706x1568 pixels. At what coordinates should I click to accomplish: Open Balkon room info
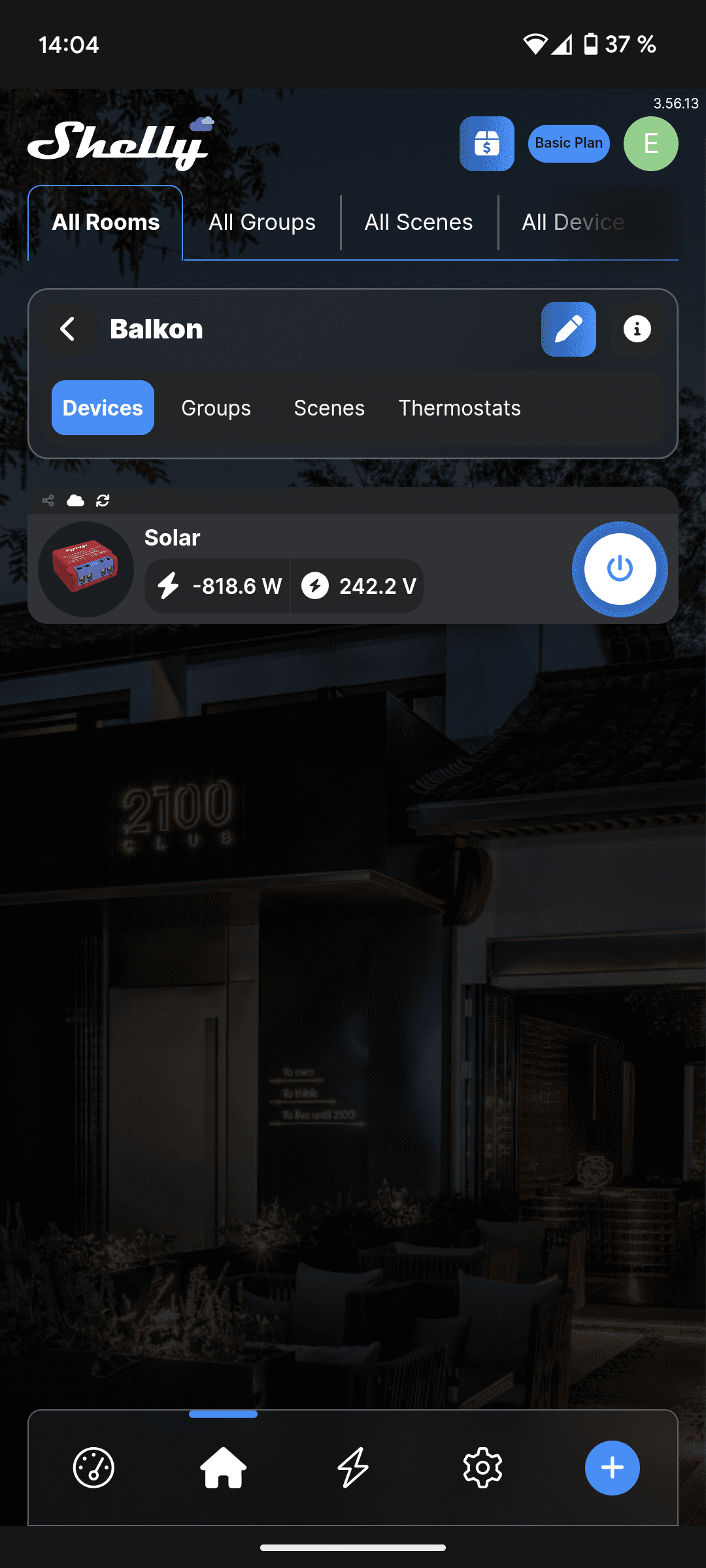(x=637, y=329)
